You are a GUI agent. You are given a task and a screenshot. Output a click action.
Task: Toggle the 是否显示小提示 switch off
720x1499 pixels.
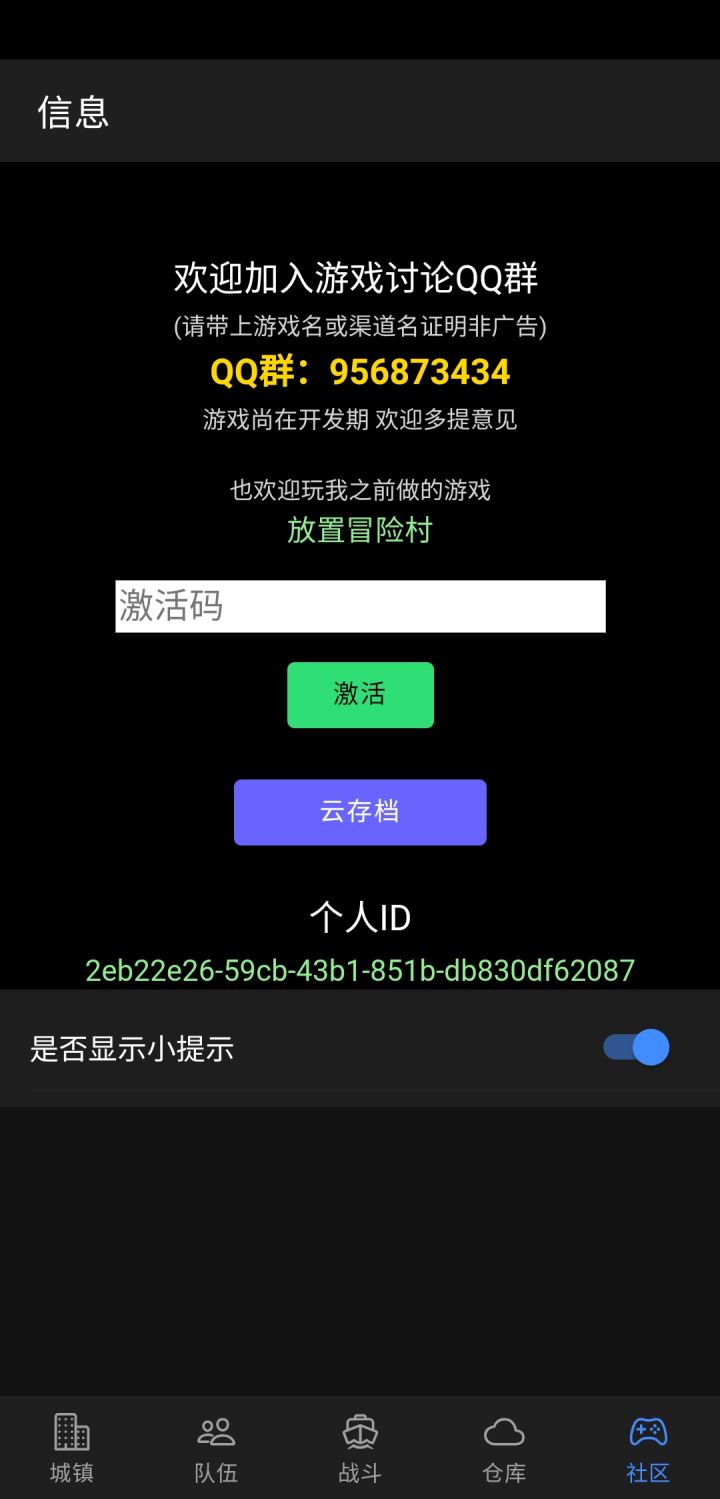pyautogui.click(x=636, y=1047)
